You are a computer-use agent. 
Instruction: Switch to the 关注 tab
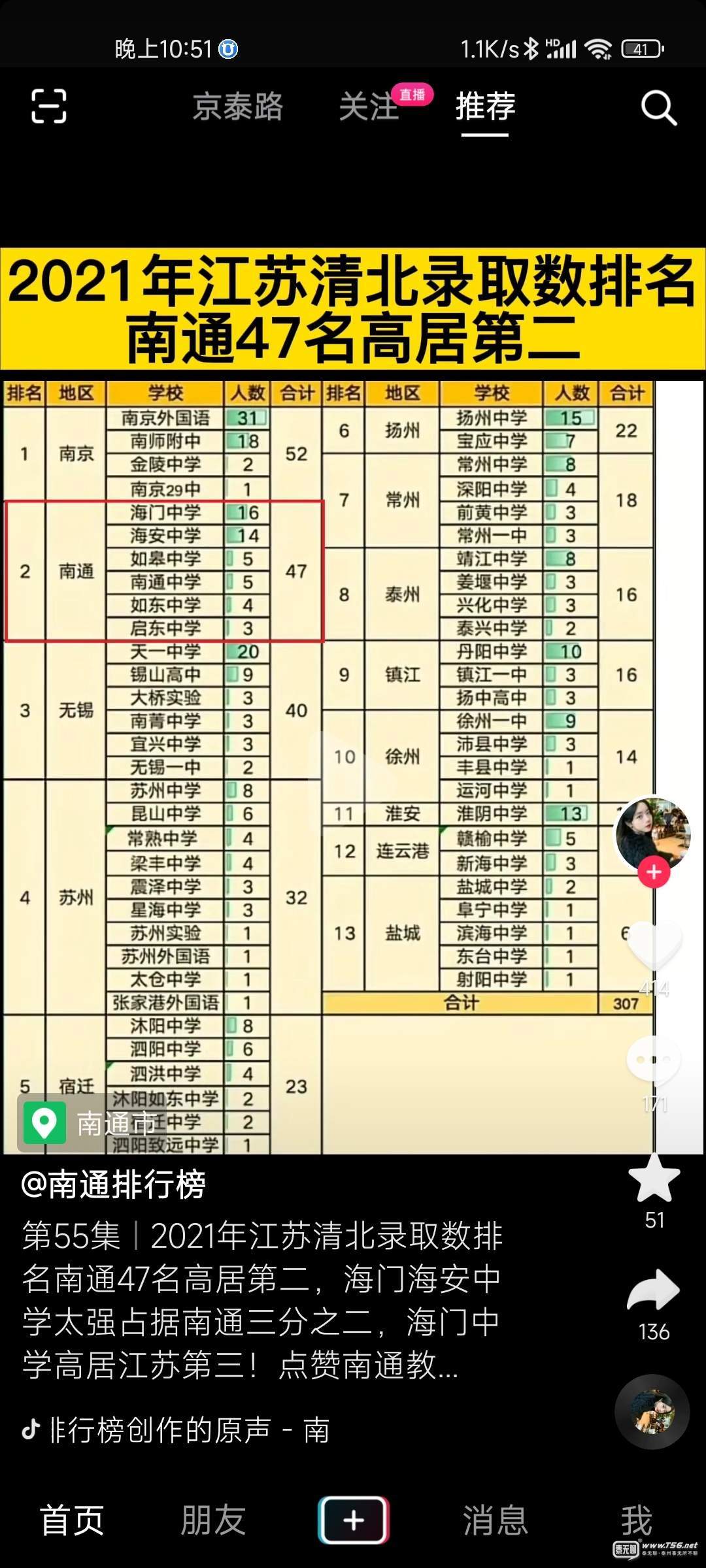point(369,106)
